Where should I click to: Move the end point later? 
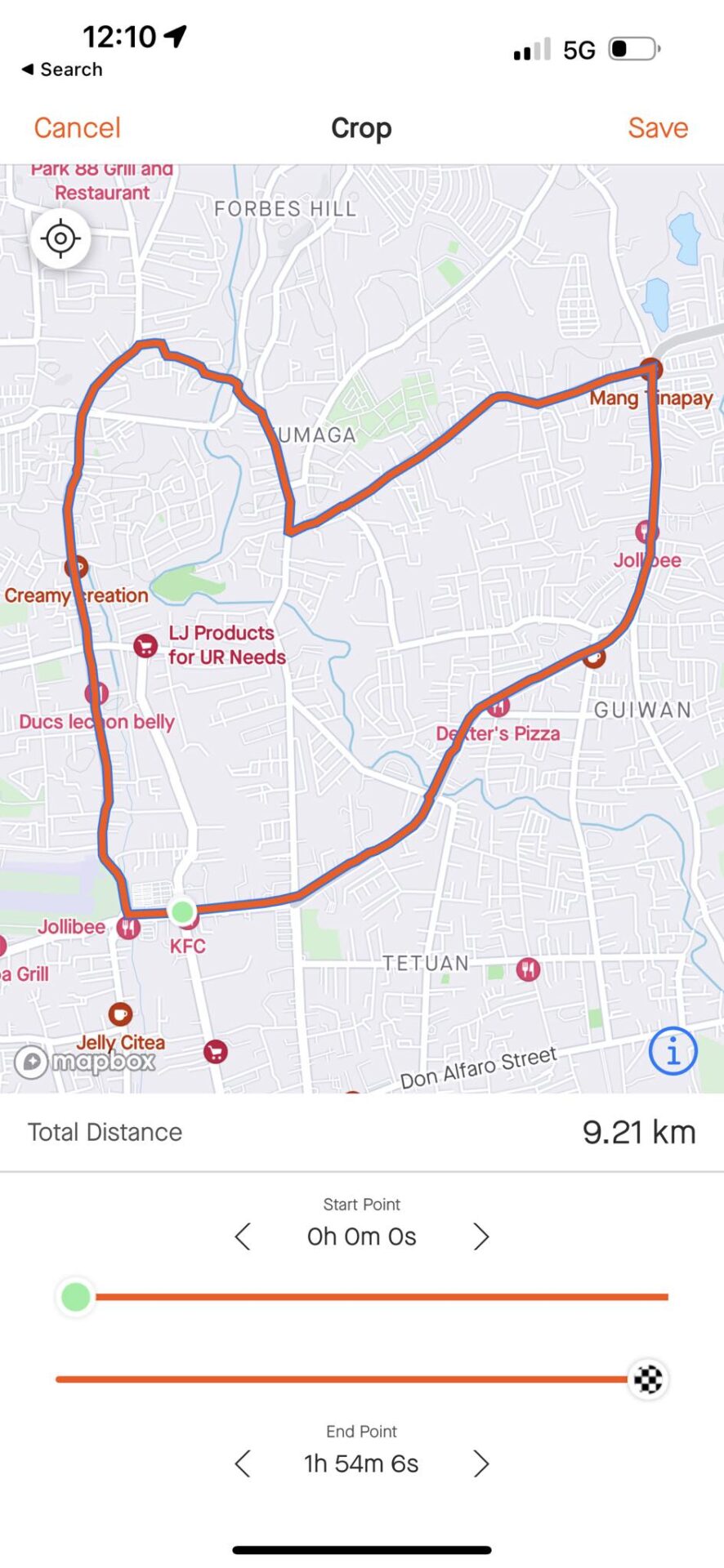tap(480, 1463)
